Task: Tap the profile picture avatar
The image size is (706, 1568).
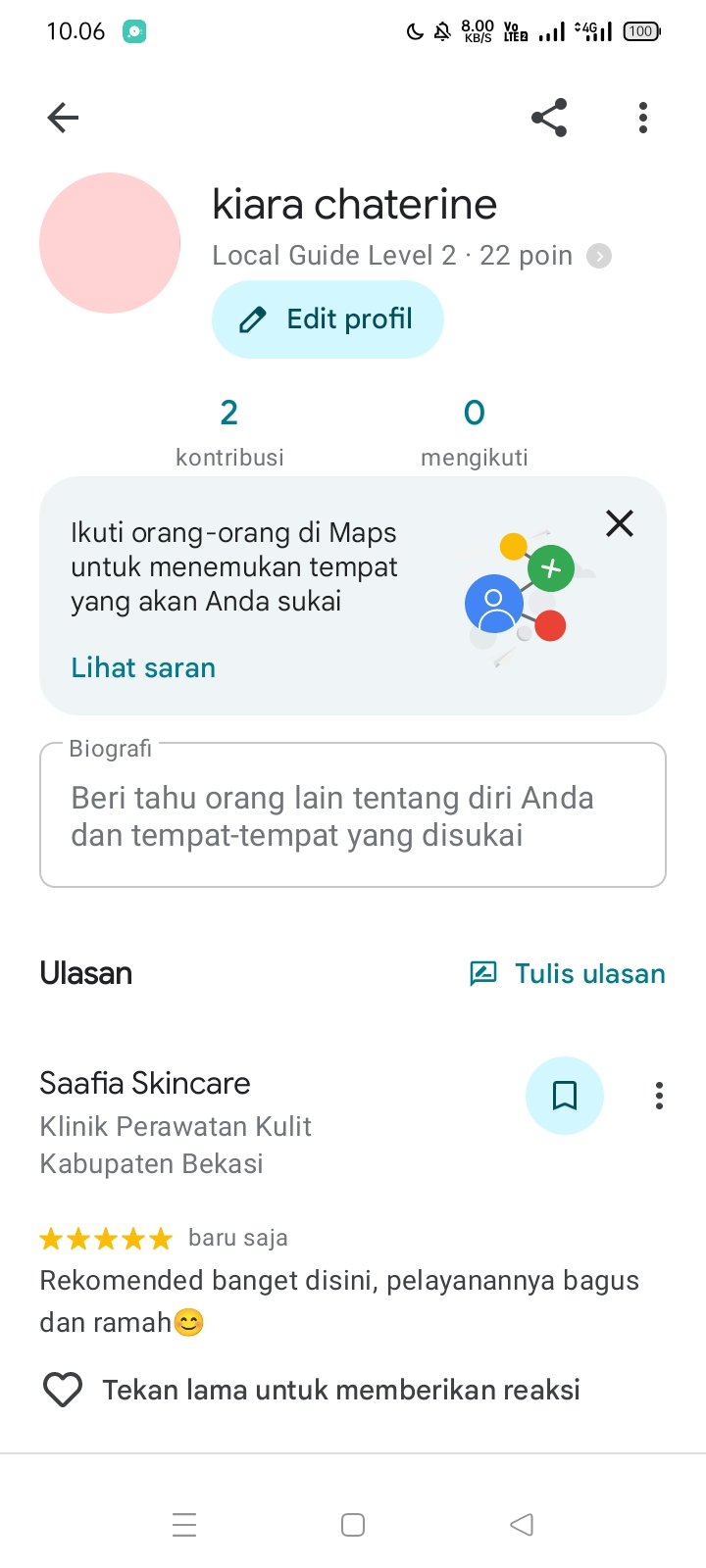Action: (110, 243)
